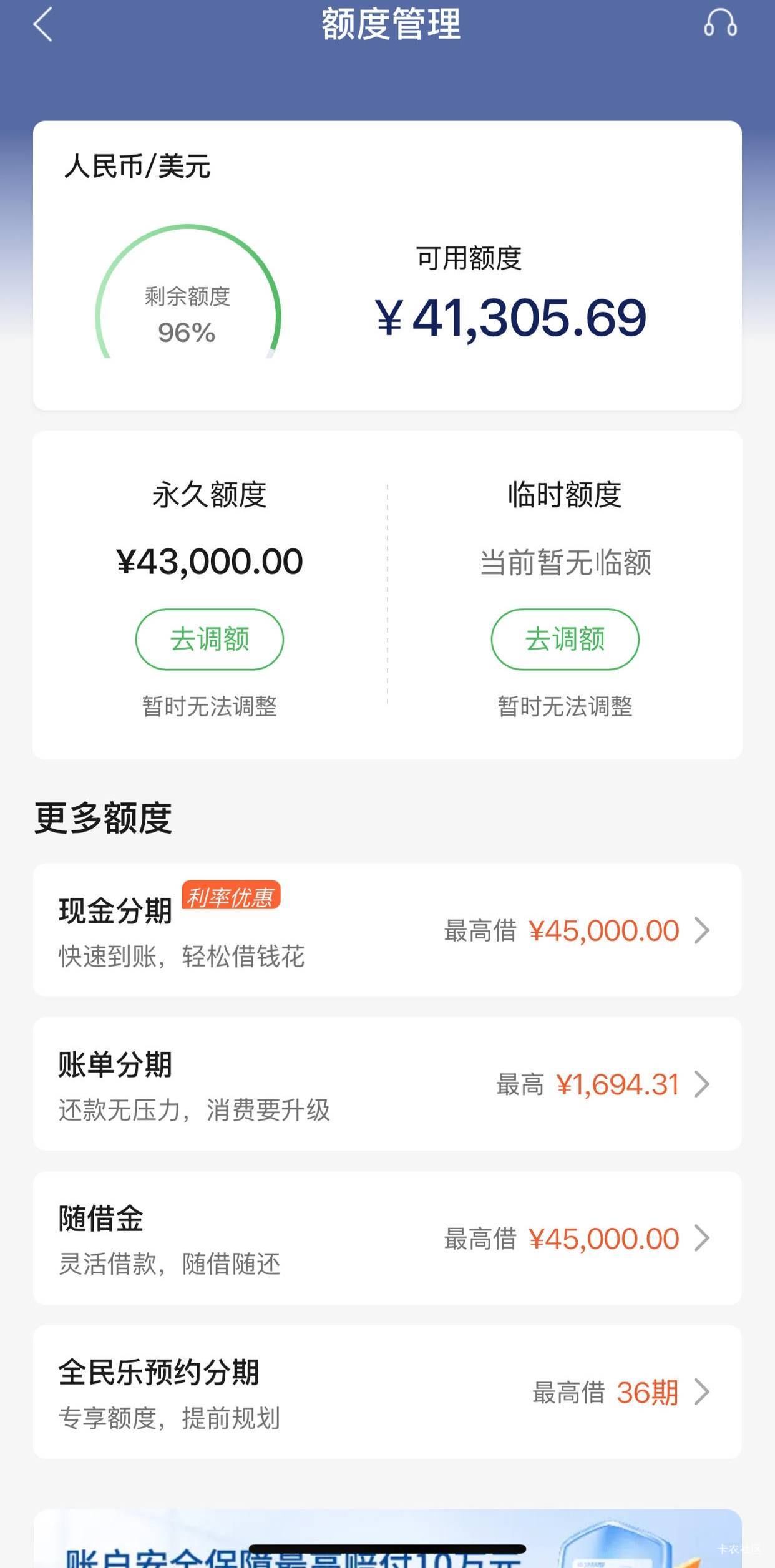Open customer service headset icon
The image size is (775, 1568).
[720, 23]
